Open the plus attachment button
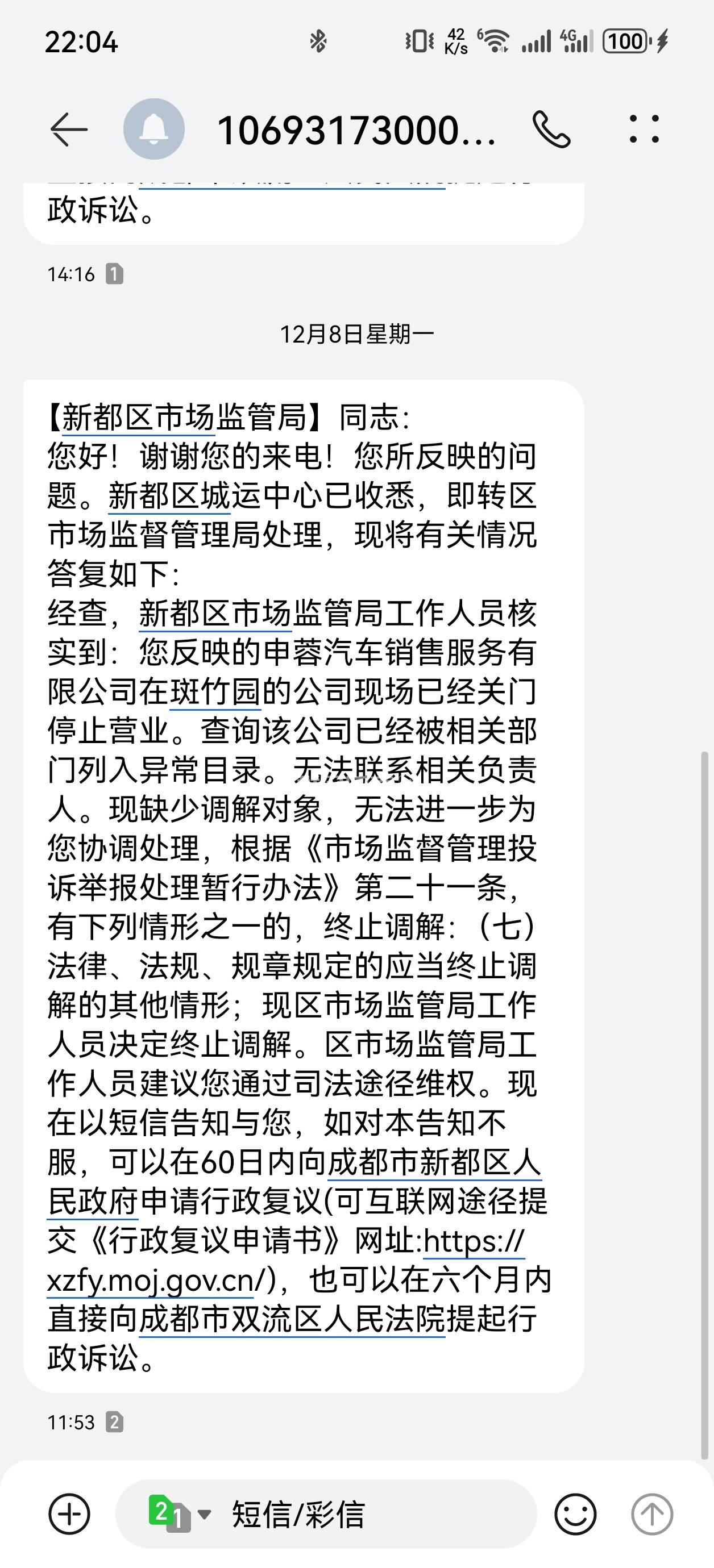Screen dimensions: 714x1568 click(x=69, y=1514)
